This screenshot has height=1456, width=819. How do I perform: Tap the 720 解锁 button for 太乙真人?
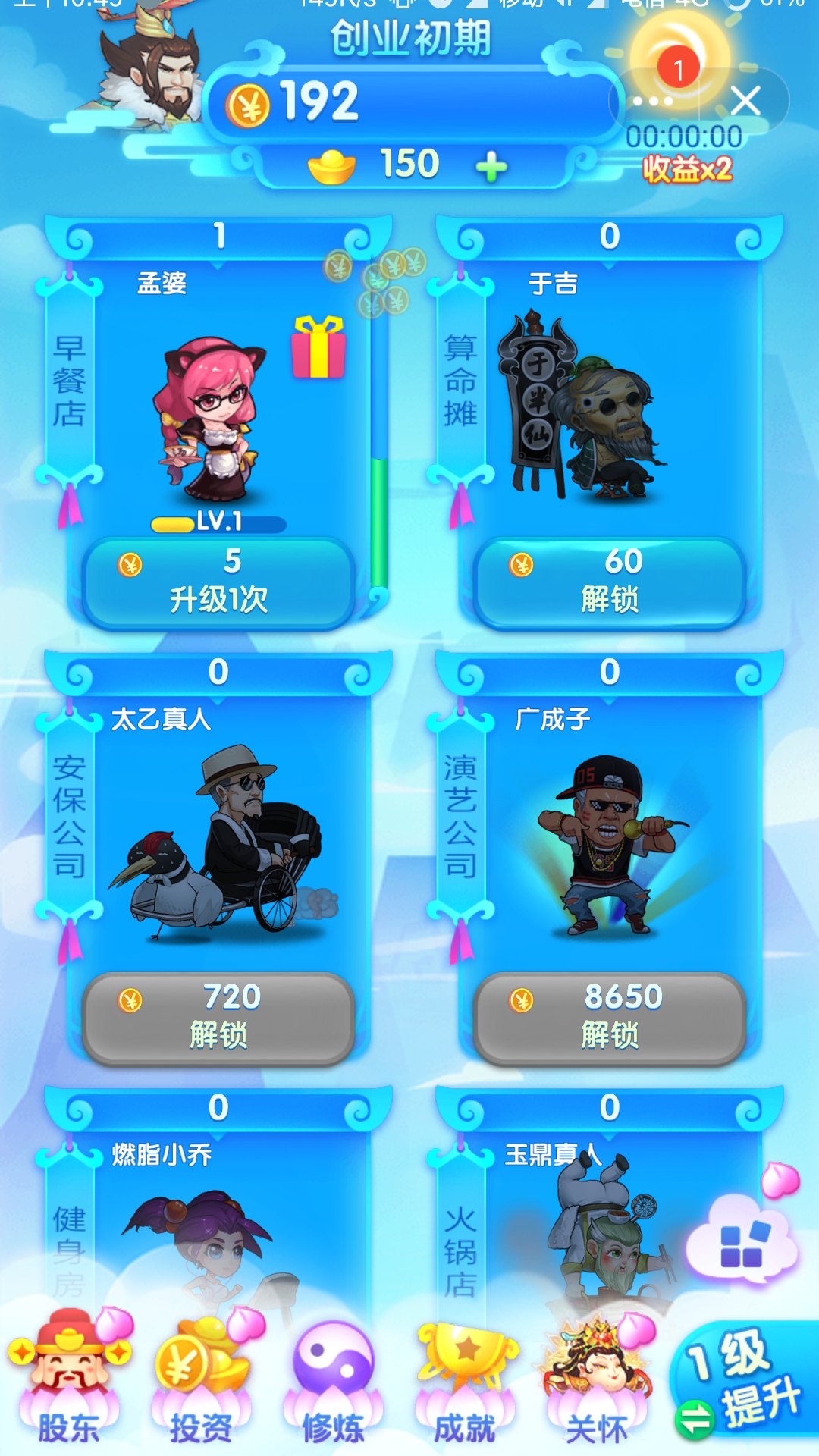(x=218, y=1018)
